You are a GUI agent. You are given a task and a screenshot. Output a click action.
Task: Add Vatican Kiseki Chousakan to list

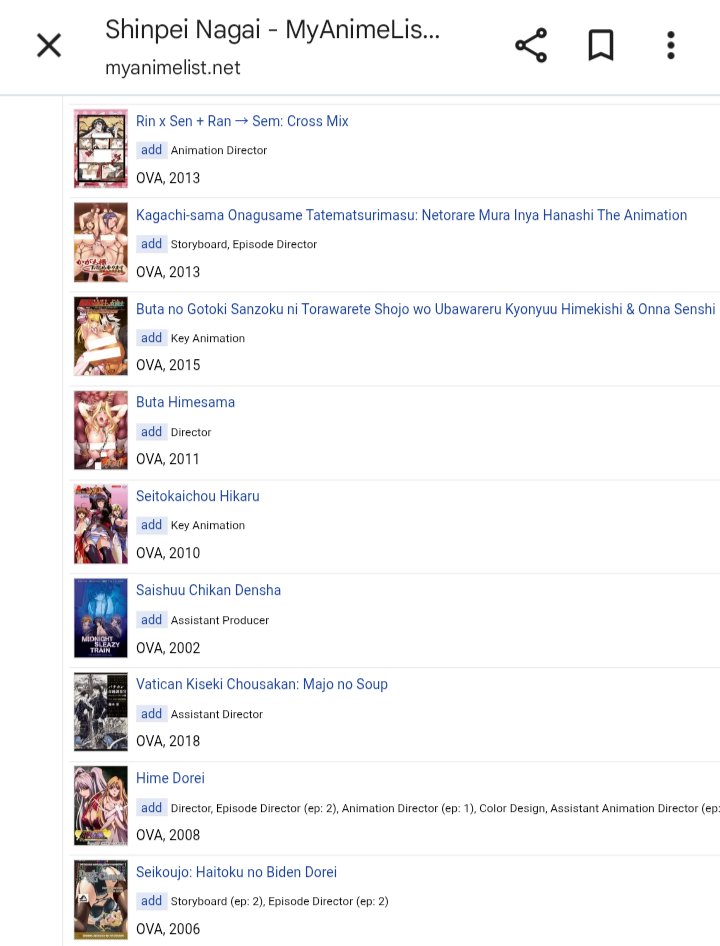(x=151, y=714)
